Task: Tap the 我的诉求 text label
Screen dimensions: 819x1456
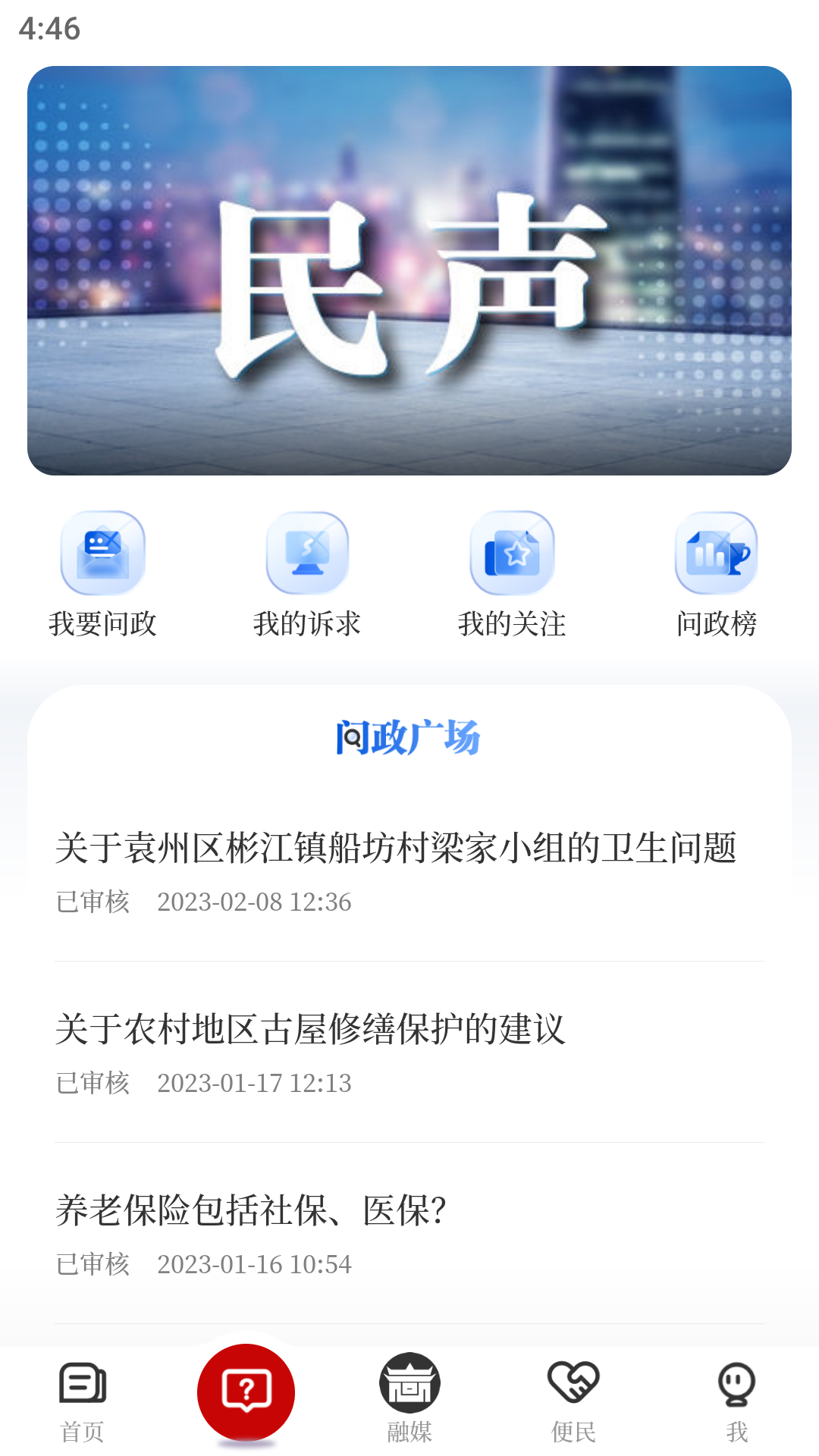Action: pos(307,624)
